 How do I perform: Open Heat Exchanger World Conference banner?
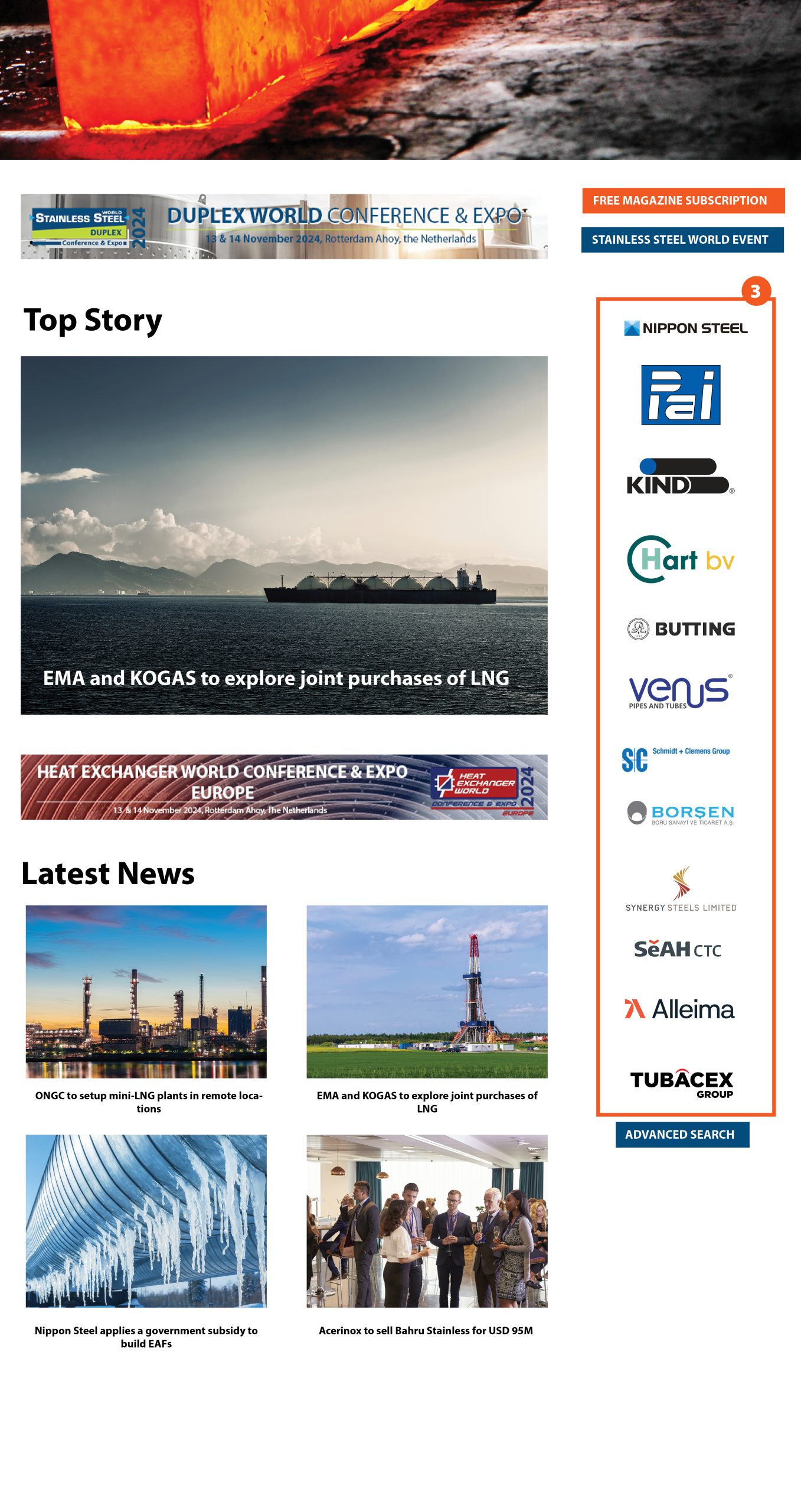point(284,787)
